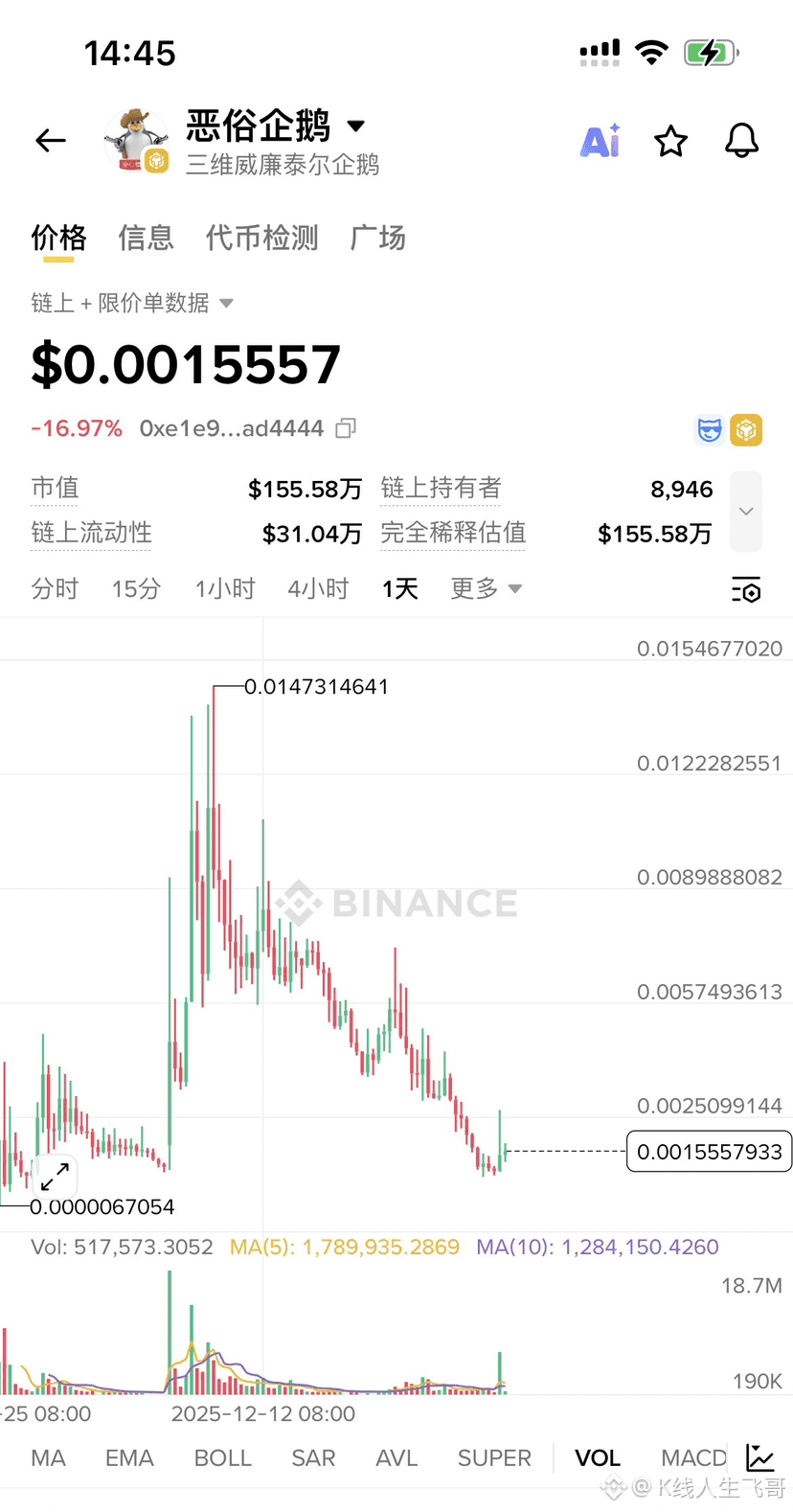The image size is (793, 1512).
Task: Switch chart style via bottom-right icon
Action: [x=760, y=1457]
